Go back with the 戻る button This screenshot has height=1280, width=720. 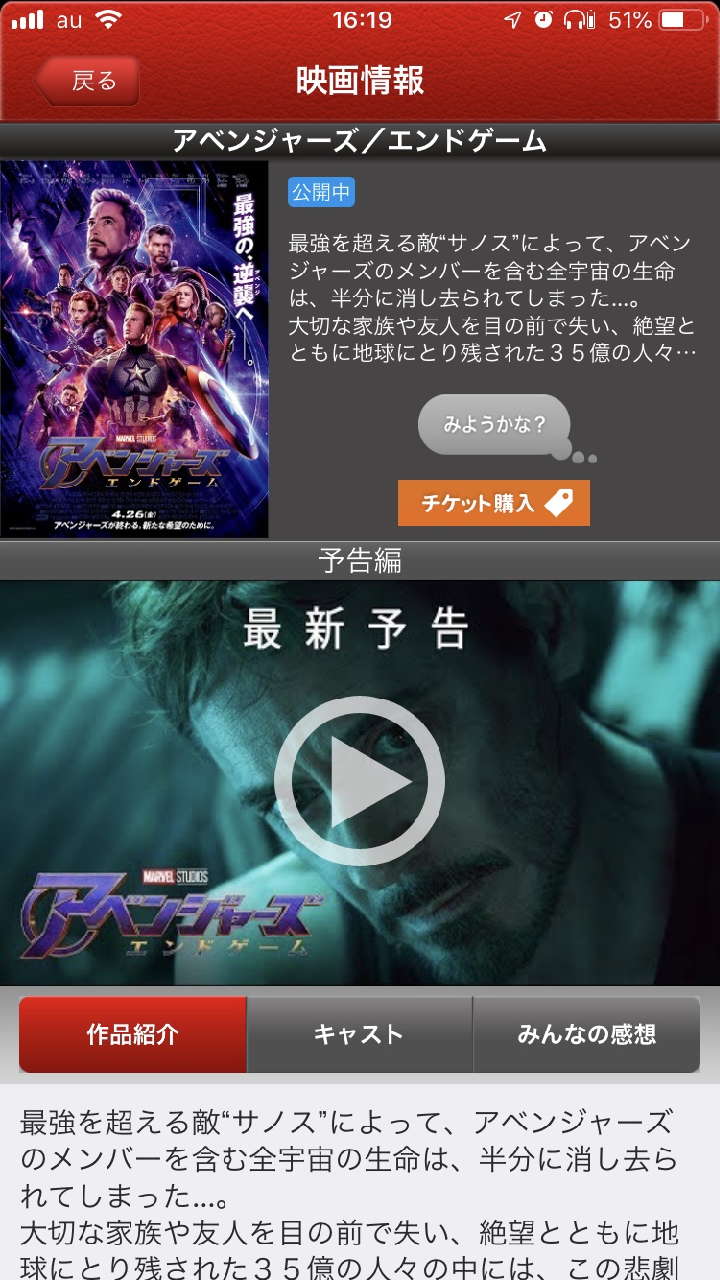click(x=88, y=81)
